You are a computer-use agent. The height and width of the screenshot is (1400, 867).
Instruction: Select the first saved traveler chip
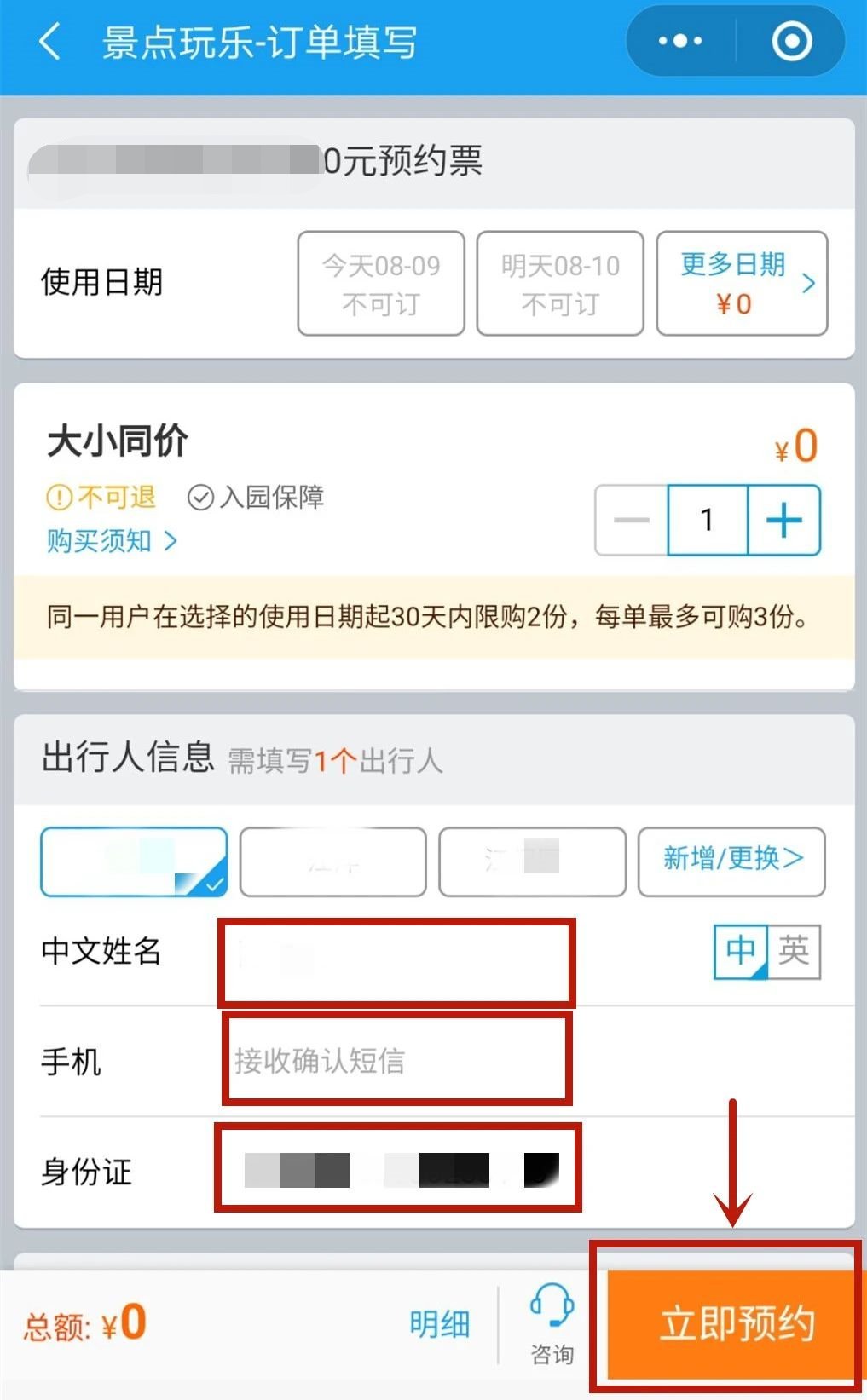(x=134, y=861)
